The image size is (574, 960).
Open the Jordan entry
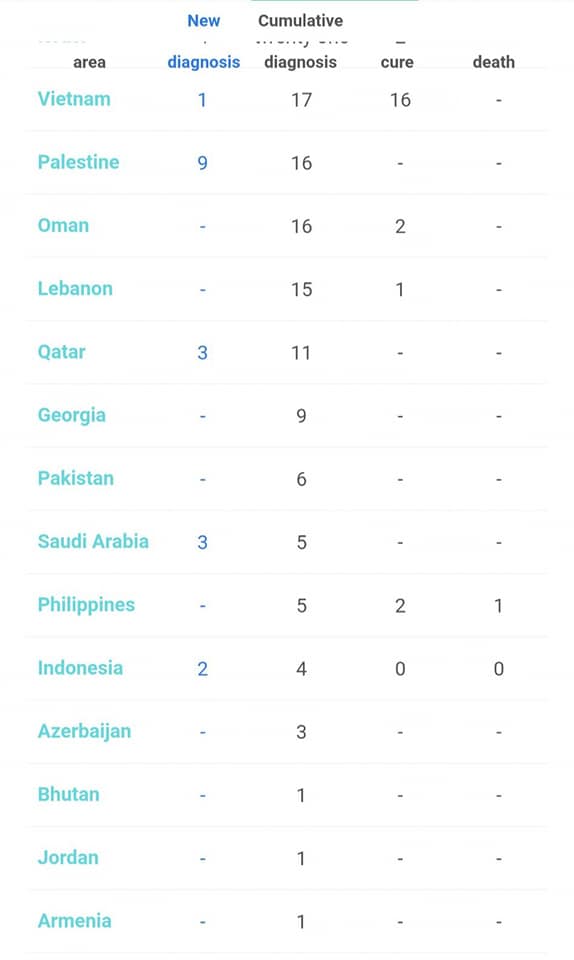coord(68,857)
